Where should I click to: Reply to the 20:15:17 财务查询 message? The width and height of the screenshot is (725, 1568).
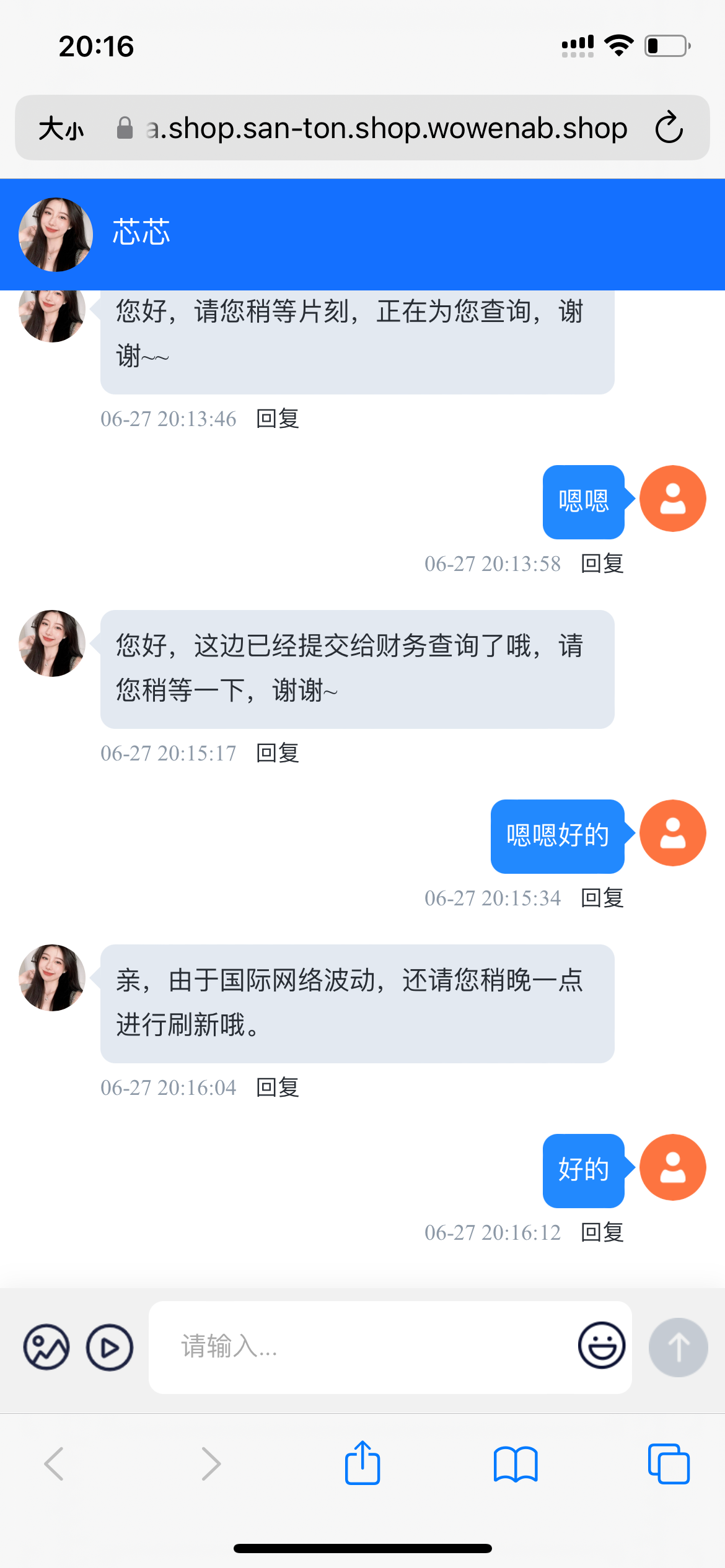[278, 754]
